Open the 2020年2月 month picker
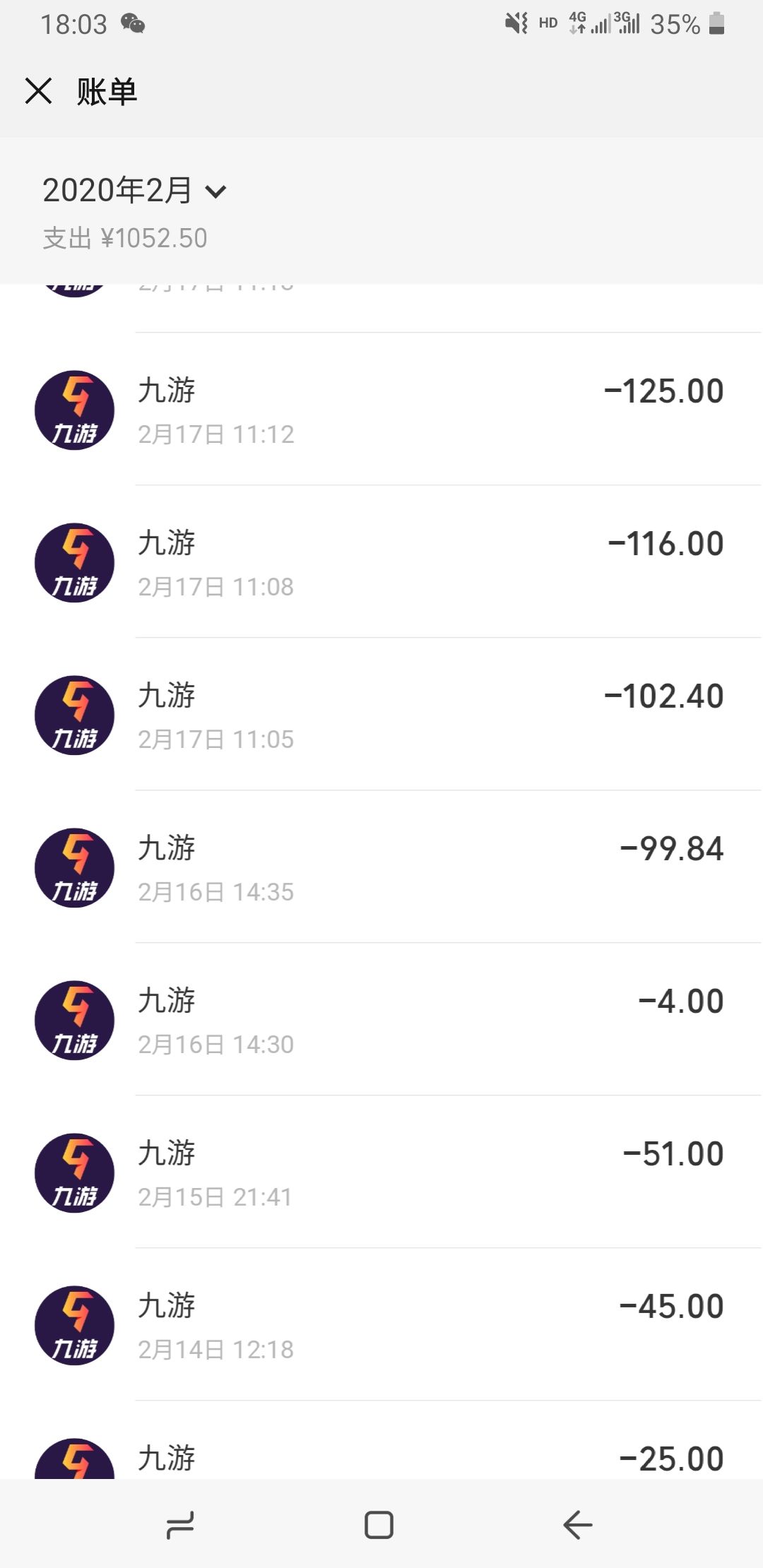Screen dimensions: 763x1568 [x=134, y=191]
